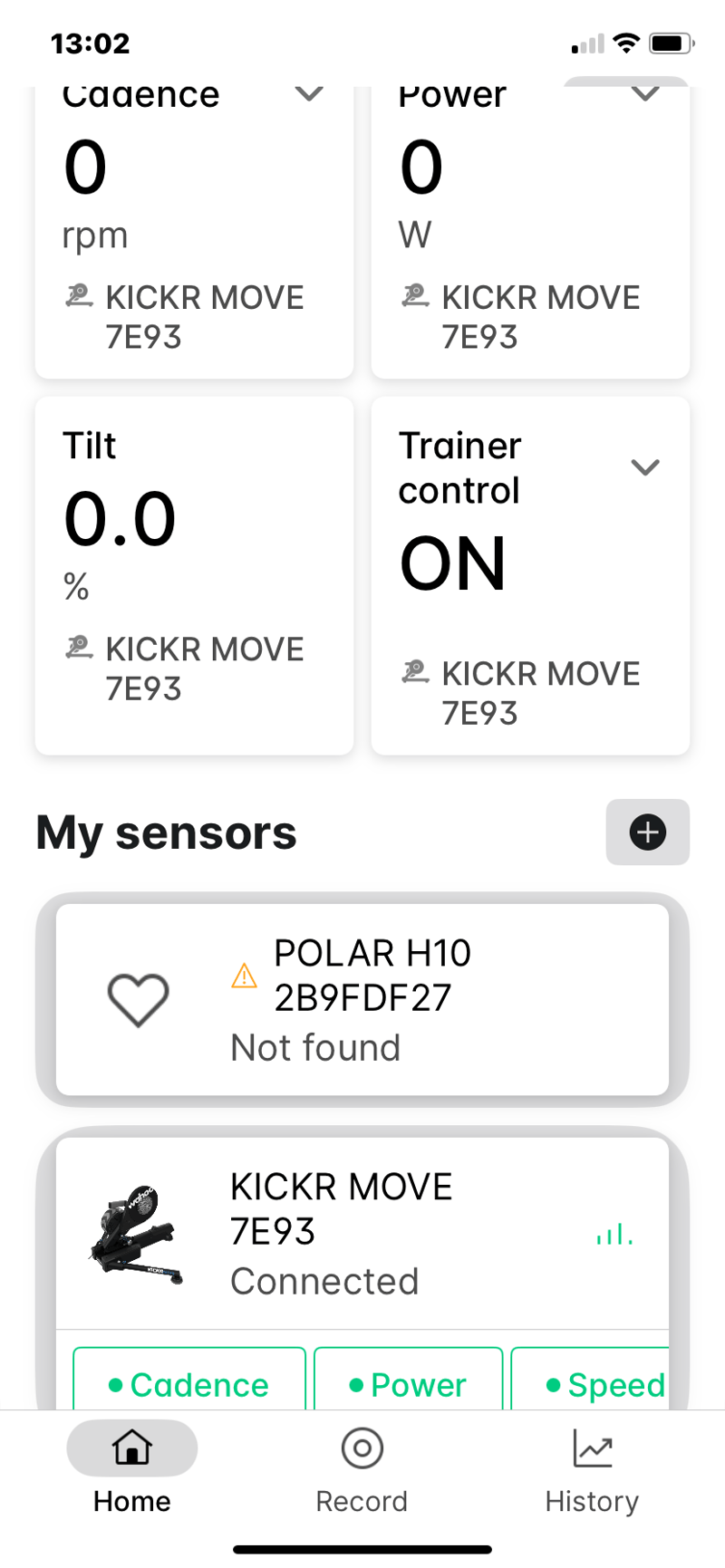Expand the Power card dropdown

(x=645, y=94)
